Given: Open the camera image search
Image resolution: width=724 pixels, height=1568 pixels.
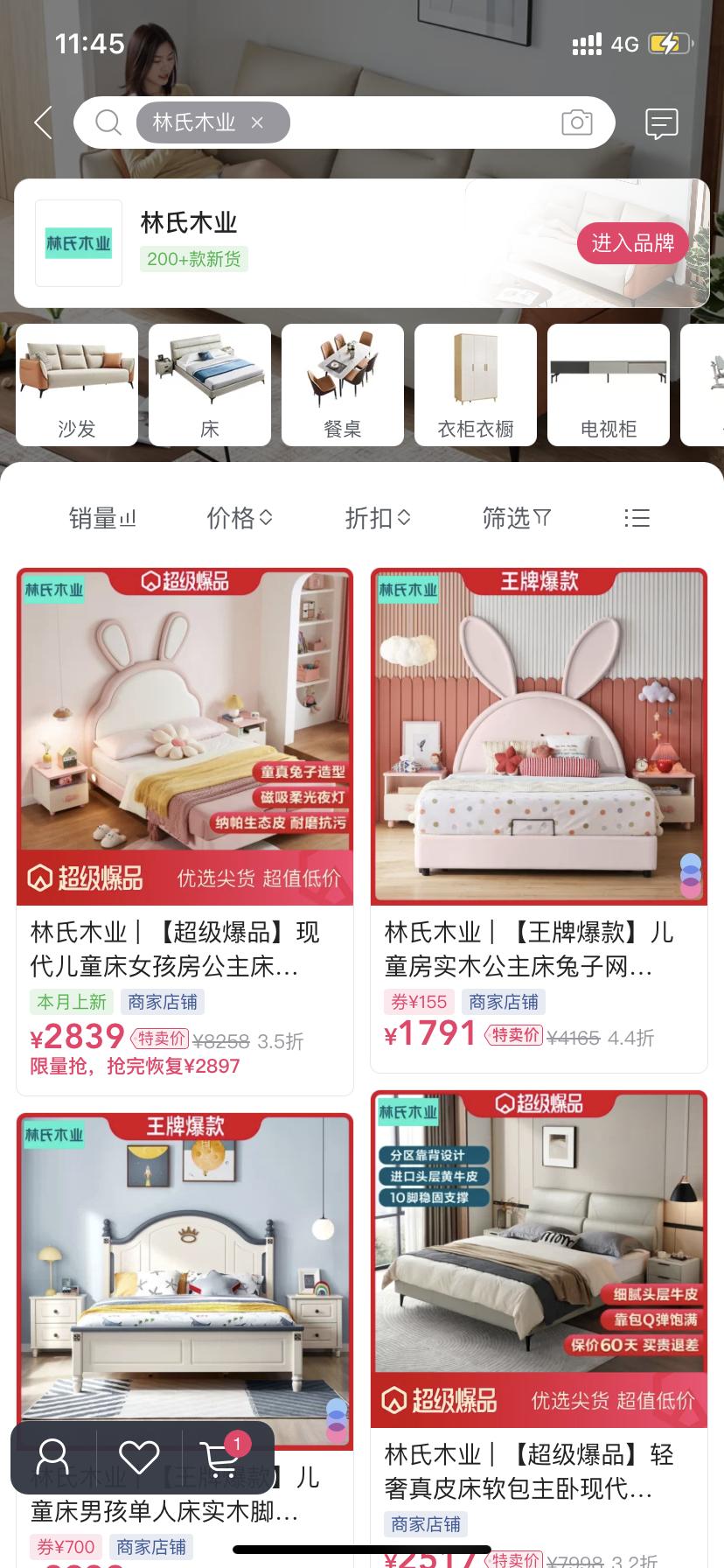Looking at the screenshot, I should pos(578,122).
